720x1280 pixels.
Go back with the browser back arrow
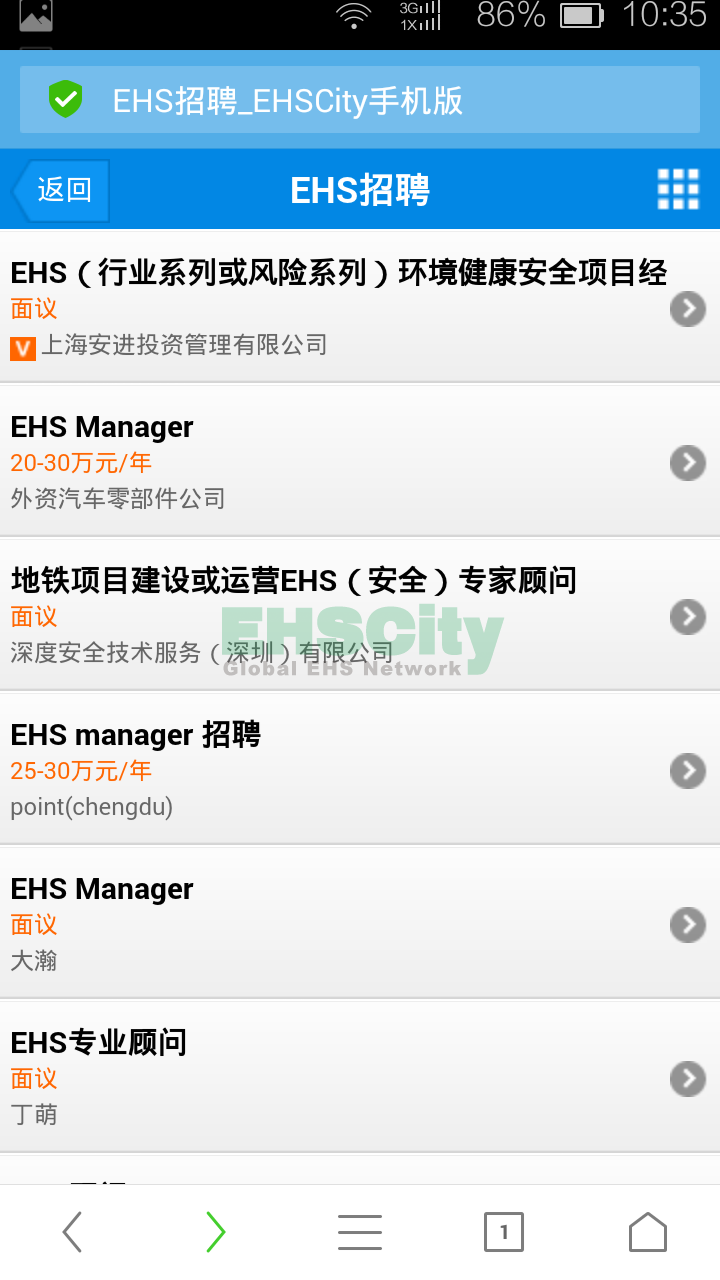click(72, 1232)
